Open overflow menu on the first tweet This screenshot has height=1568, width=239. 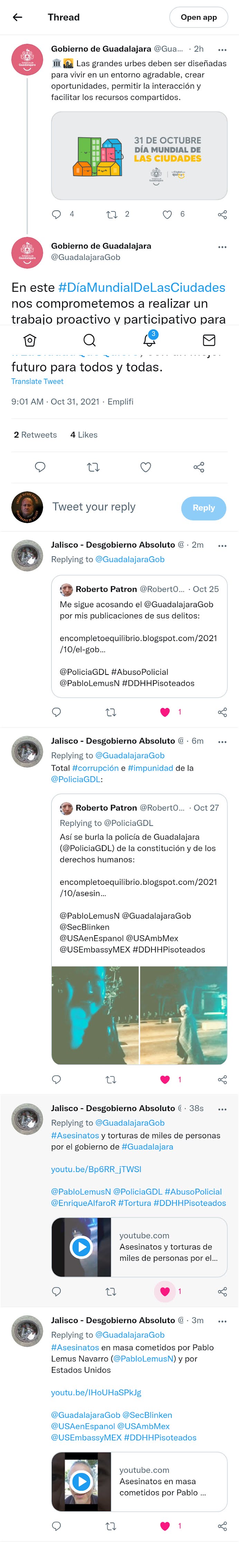(222, 49)
